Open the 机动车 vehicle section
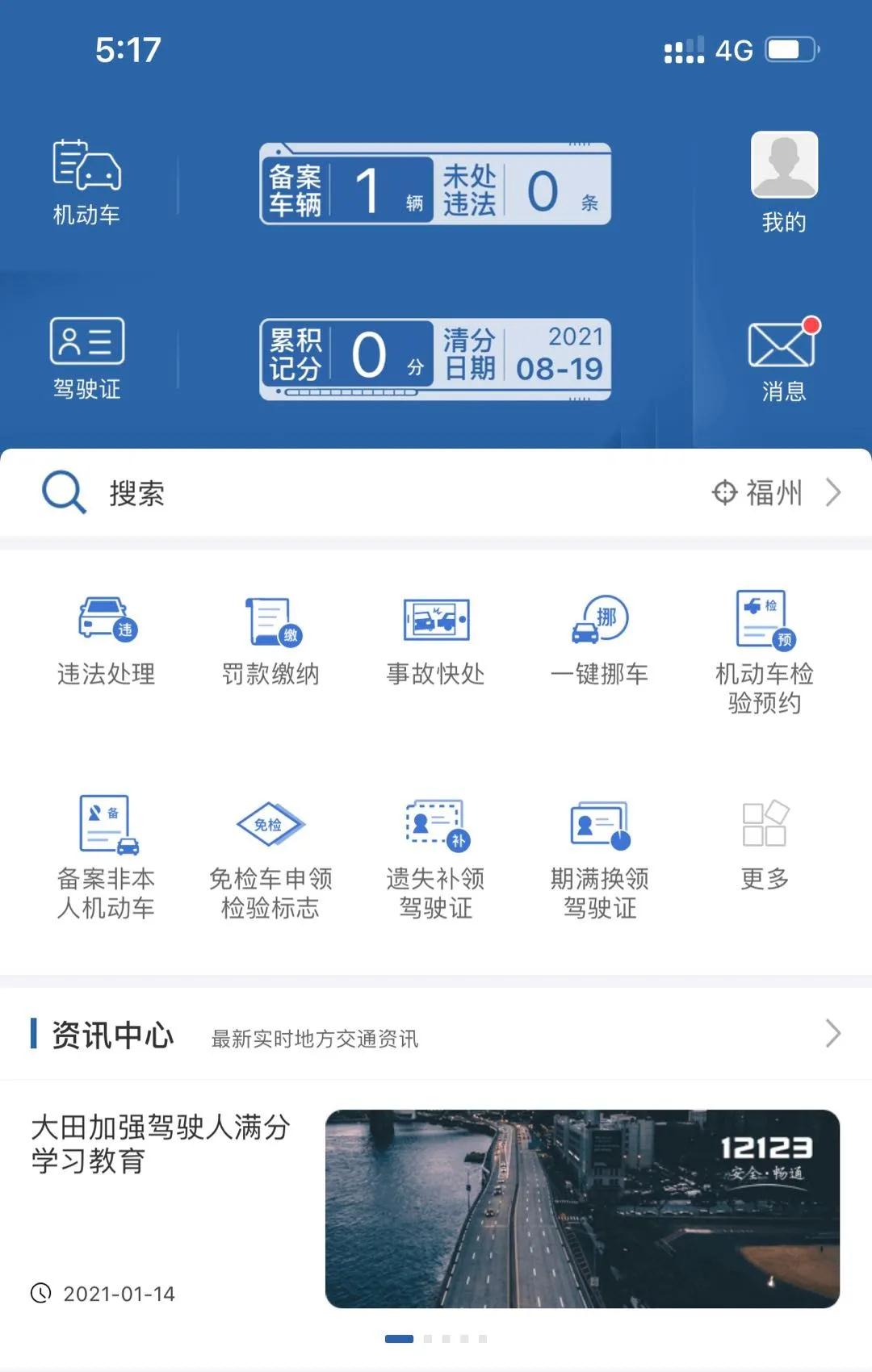872x1372 pixels. click(86, 181)
